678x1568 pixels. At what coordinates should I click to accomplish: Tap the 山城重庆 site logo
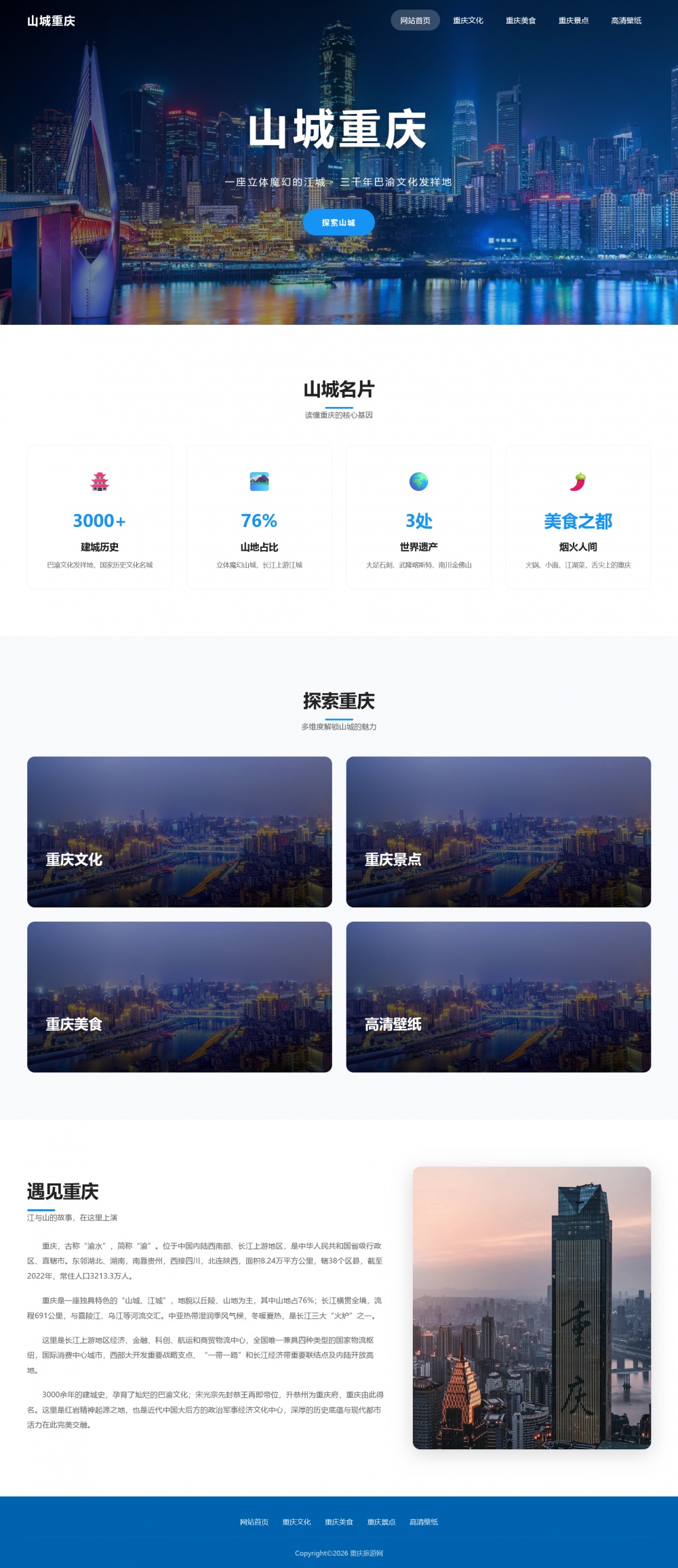pyautogui.click(x=51, y=21)
